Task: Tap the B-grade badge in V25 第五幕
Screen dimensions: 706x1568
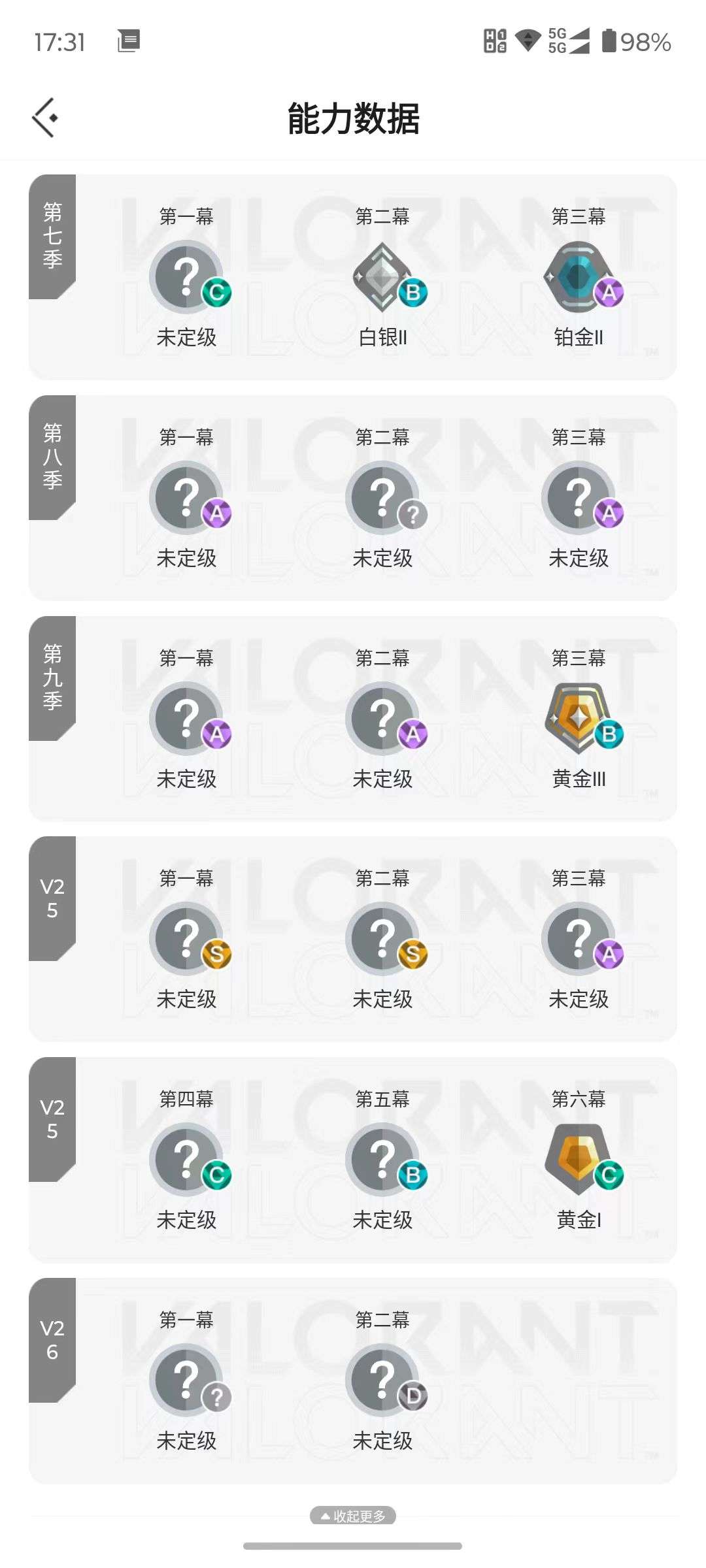Action: (384, 1160)
